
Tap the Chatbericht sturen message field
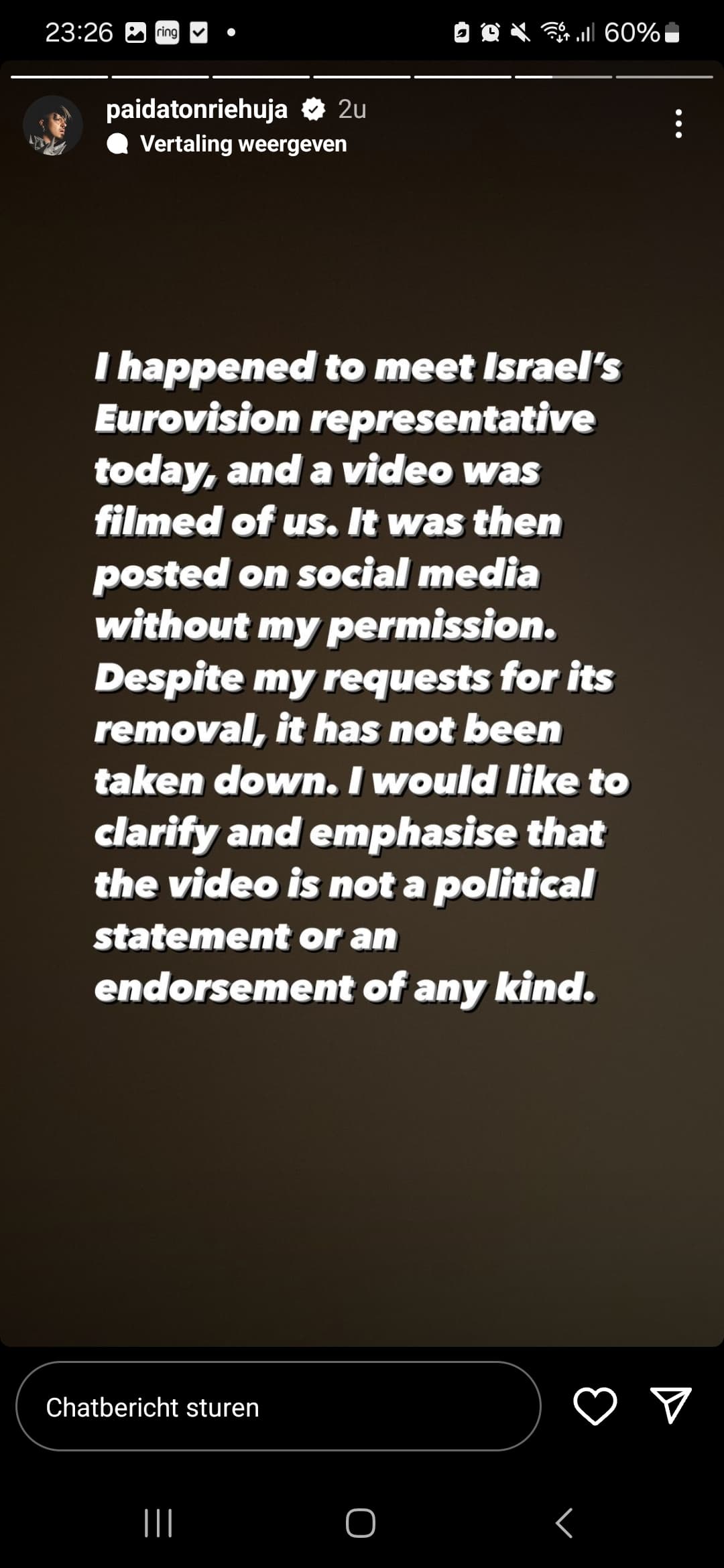tap(278, 1407)
